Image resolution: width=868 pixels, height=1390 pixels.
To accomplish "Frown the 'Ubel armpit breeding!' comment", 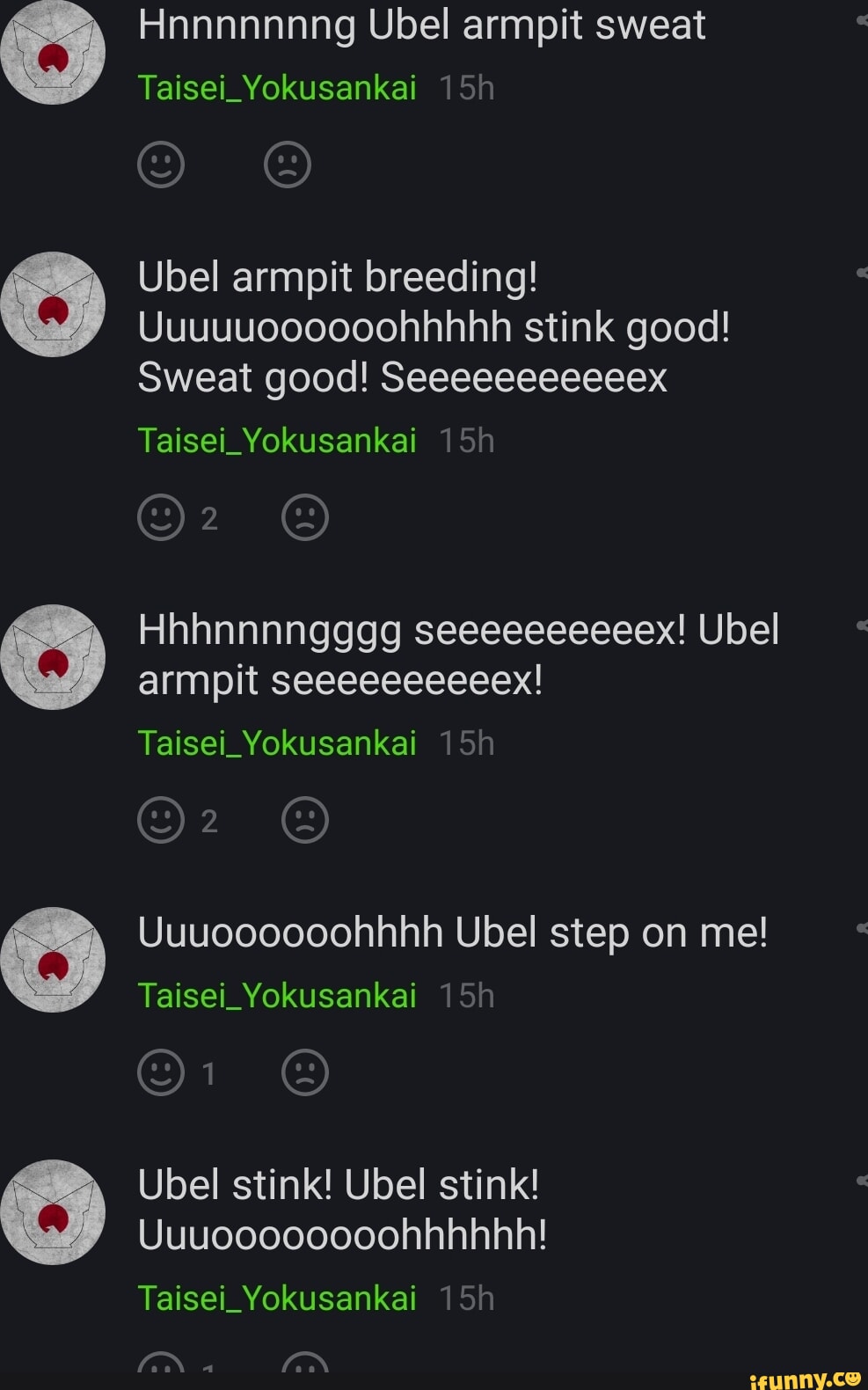I will pyautogui.click(x=305, y=517).
